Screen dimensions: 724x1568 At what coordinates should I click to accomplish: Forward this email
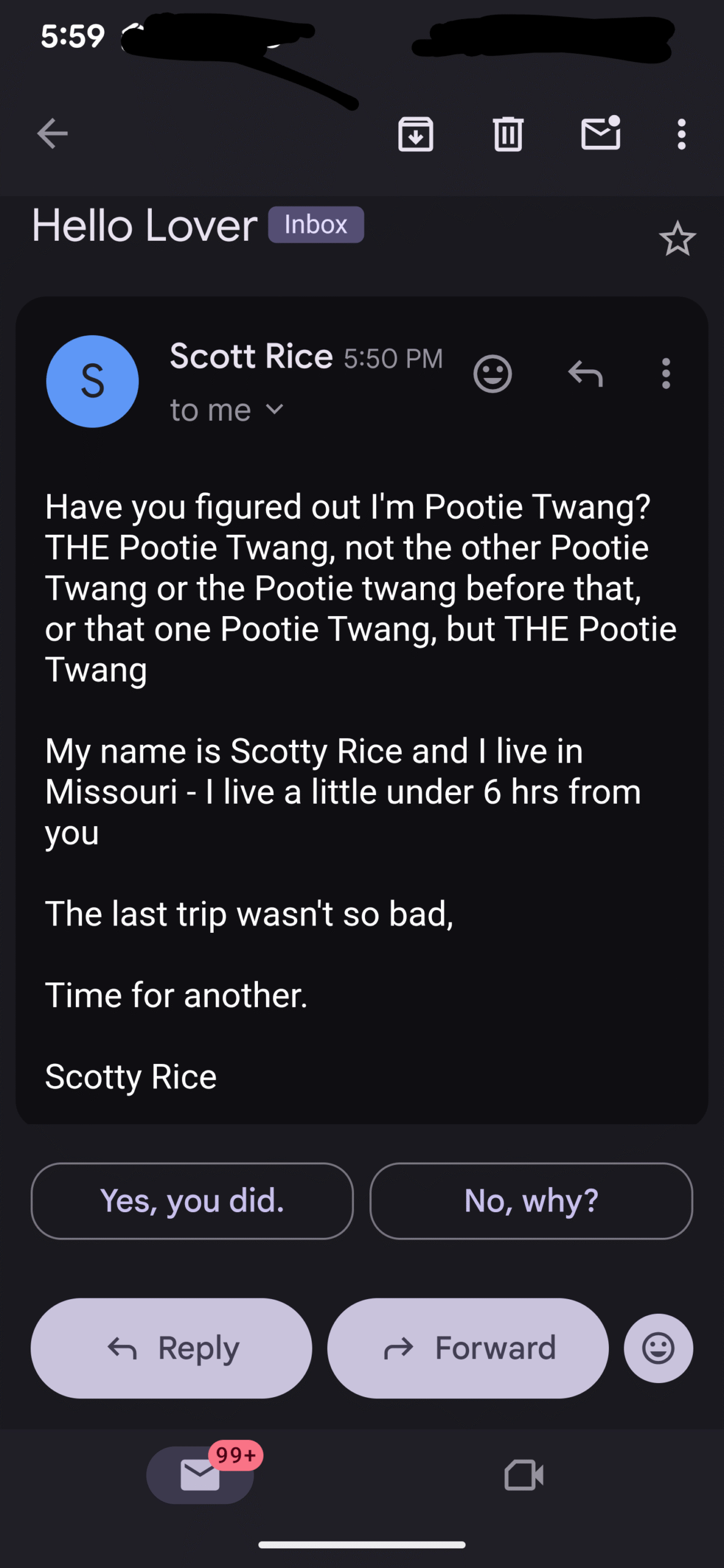[x=468, y=1347]
